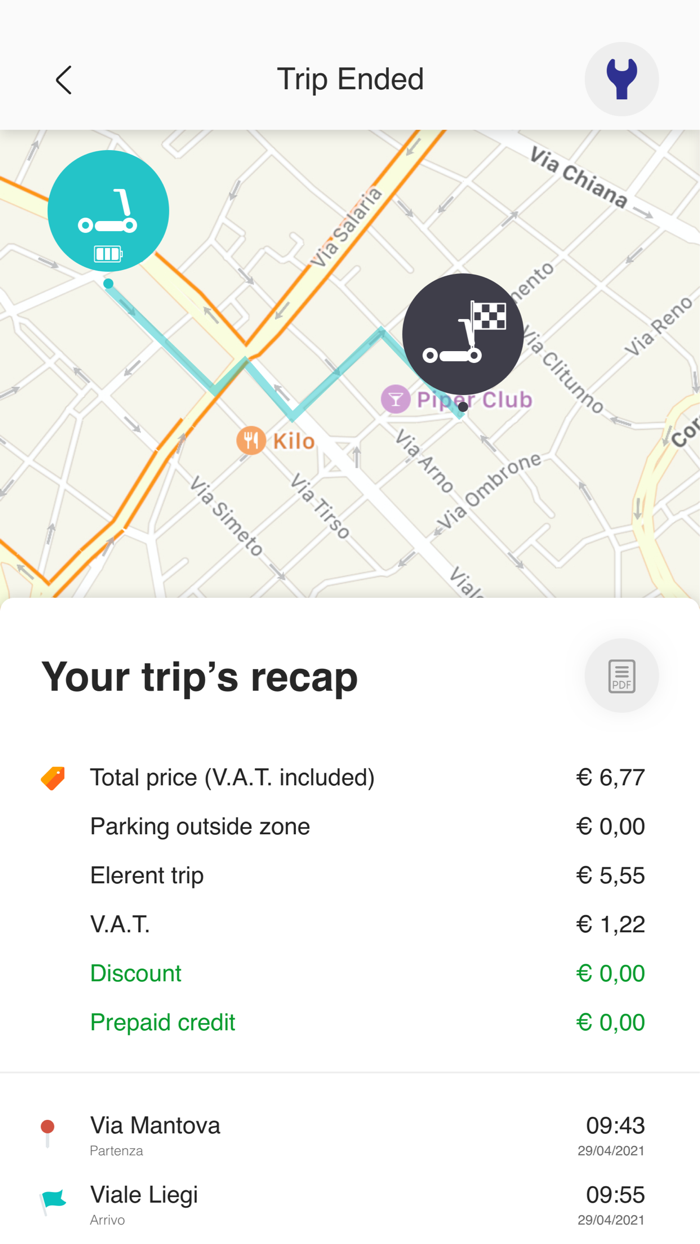700x1244 pixels.
Task: Tap the start scooter marker on map
Action: click(108, 211)
